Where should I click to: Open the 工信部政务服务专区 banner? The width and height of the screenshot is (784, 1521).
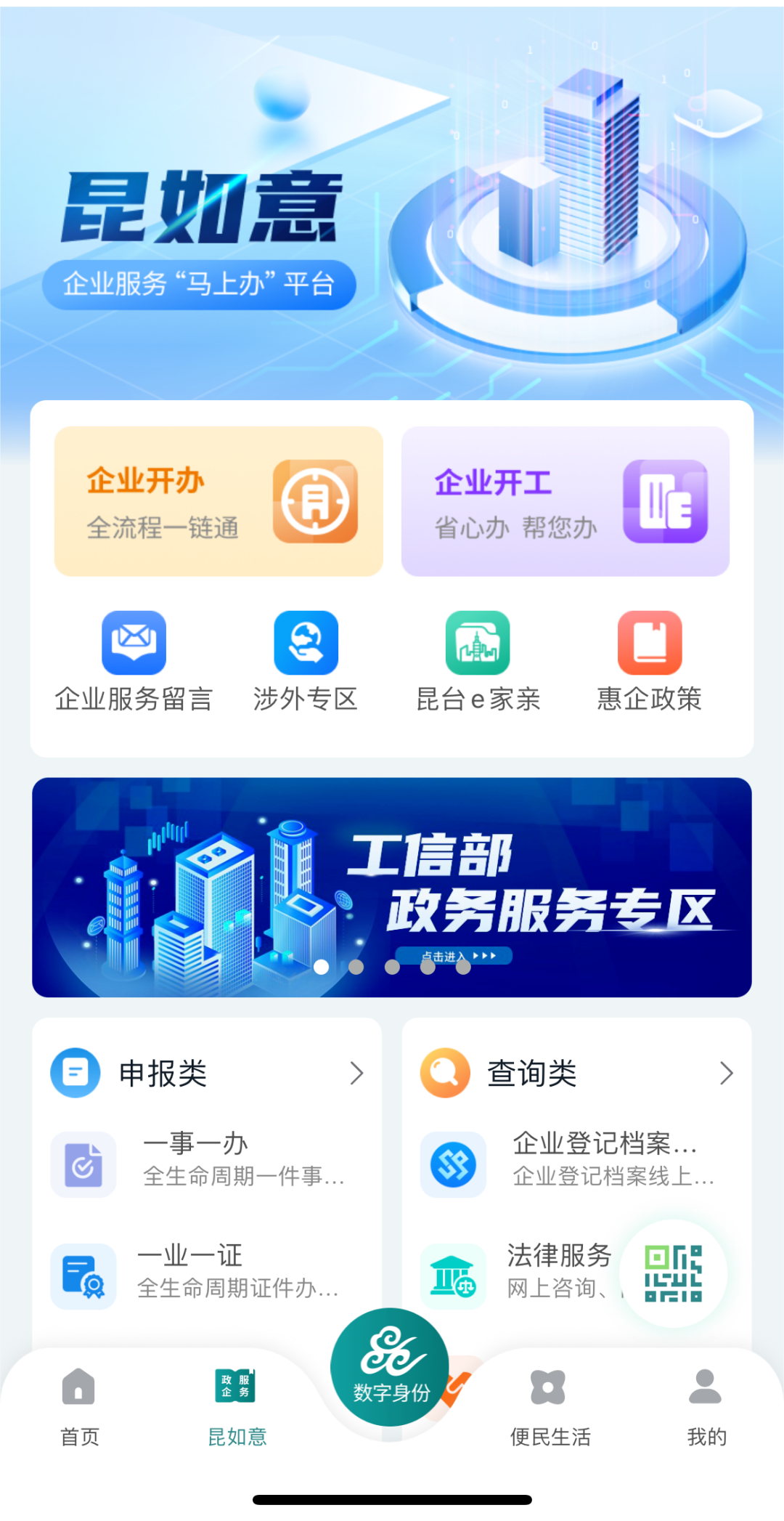[392, 886]
